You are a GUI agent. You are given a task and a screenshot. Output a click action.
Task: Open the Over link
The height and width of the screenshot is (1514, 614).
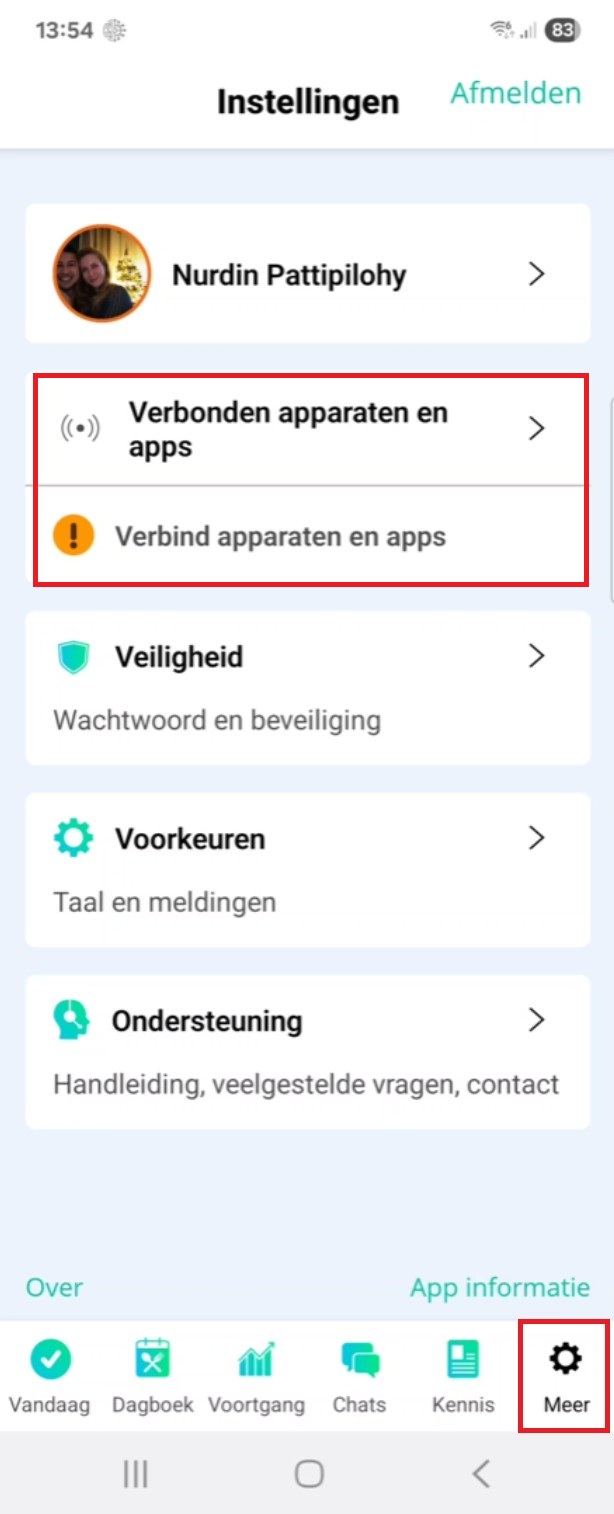pos(54,1288)
